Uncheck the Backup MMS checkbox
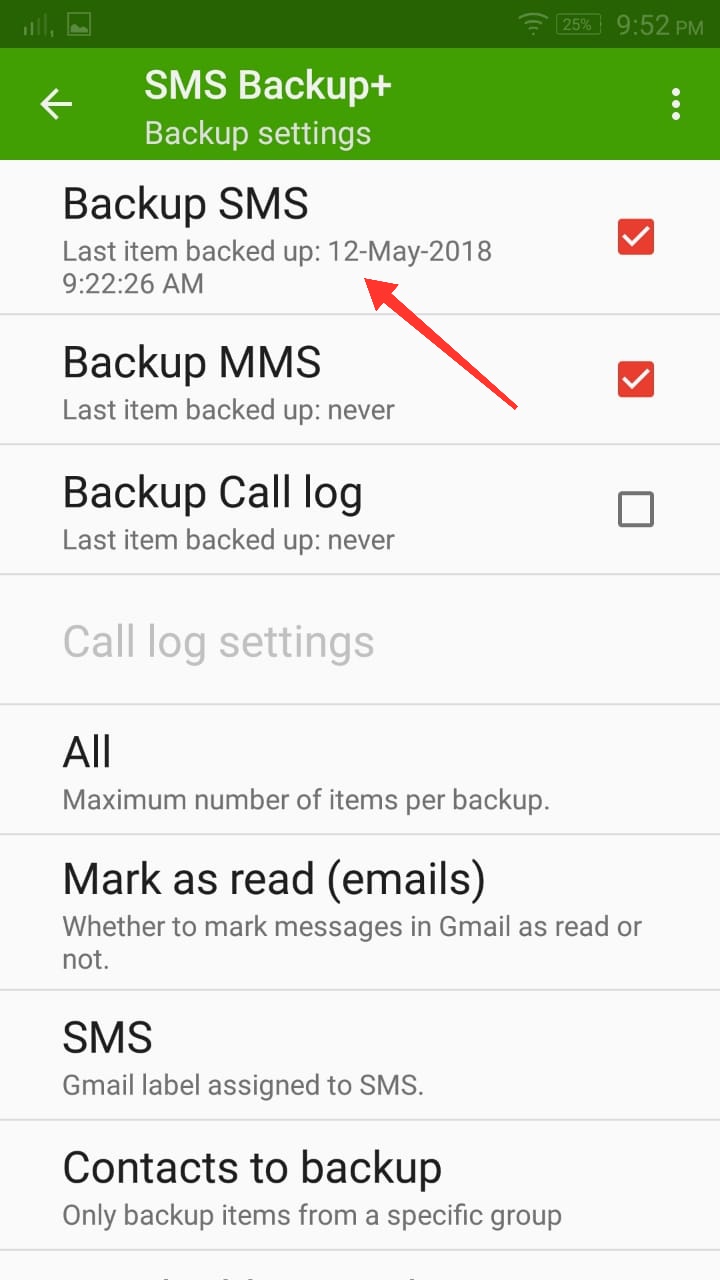This screenshot has height=1280, width=720. tap(636, 380)
